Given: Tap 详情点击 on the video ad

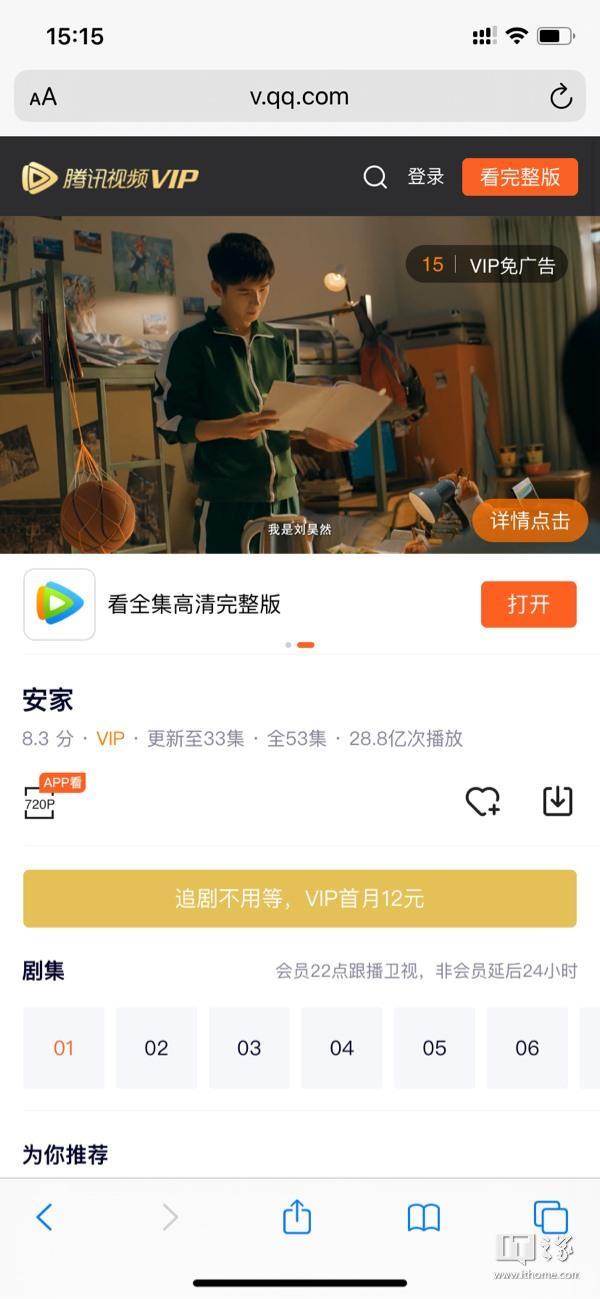Looking at the screenshot, I should [530, 520].
